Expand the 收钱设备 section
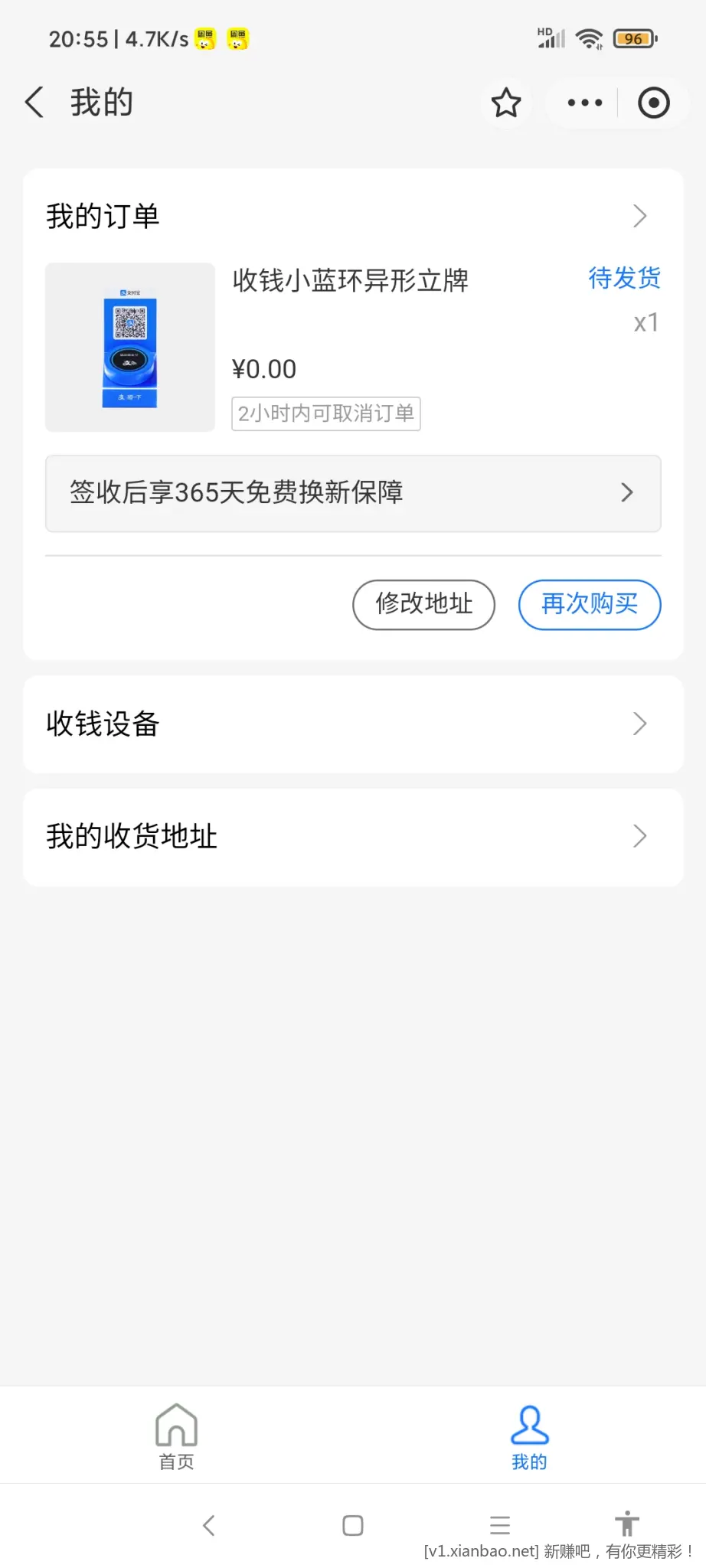706x1568 pixels. [x=640, y=724]
